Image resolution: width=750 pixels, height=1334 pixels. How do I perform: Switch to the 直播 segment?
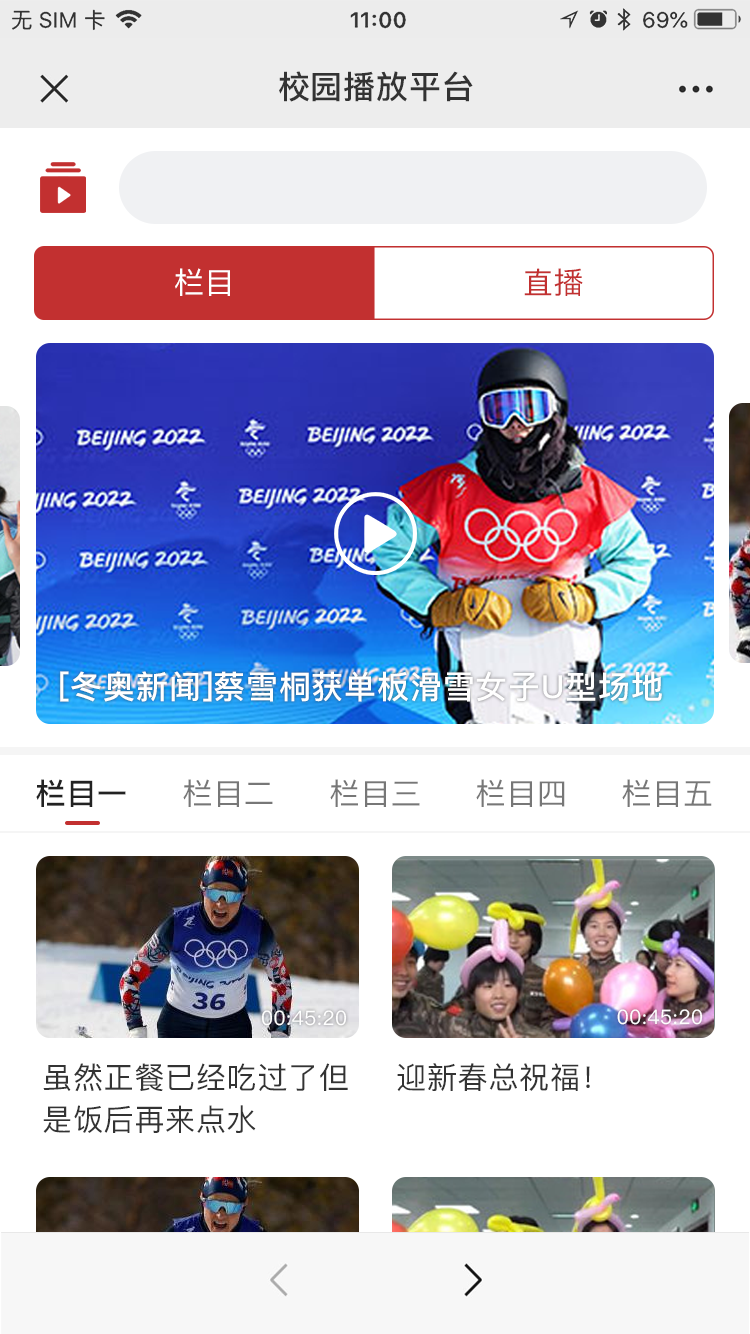pos(543,283)
